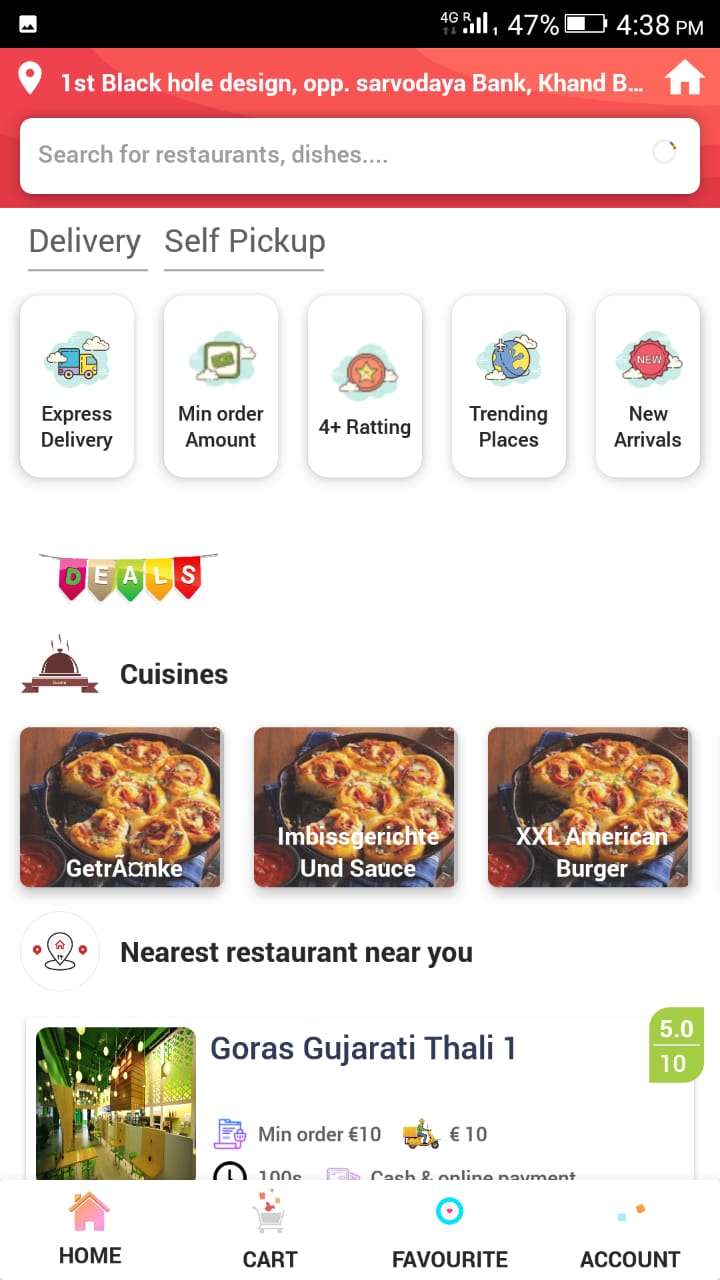Image resolution: width=720 pixels, height=1280 pixels.
Task: Tap the restaurant and dish search field
Action: coord(340,155)
